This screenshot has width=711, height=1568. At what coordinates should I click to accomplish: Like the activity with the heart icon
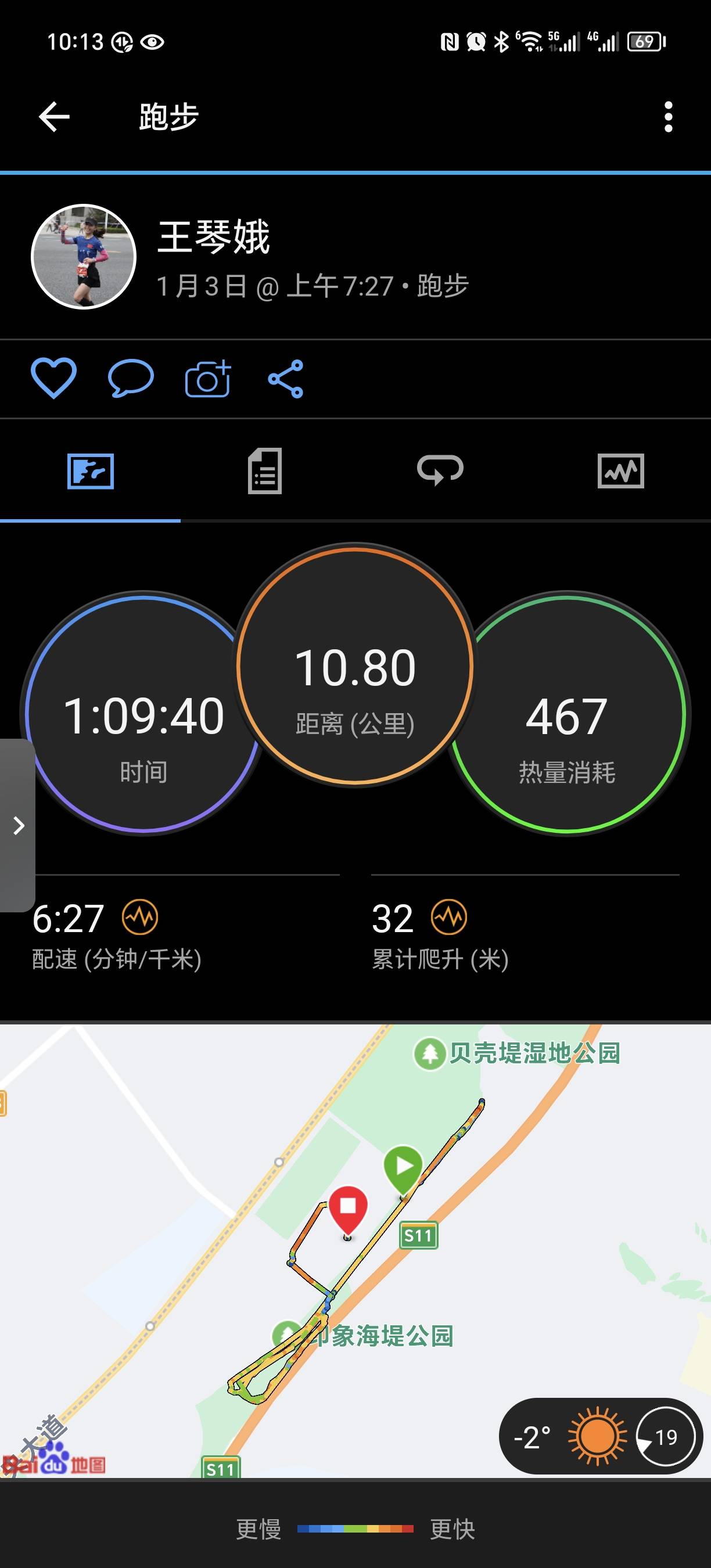coord(53,379)
